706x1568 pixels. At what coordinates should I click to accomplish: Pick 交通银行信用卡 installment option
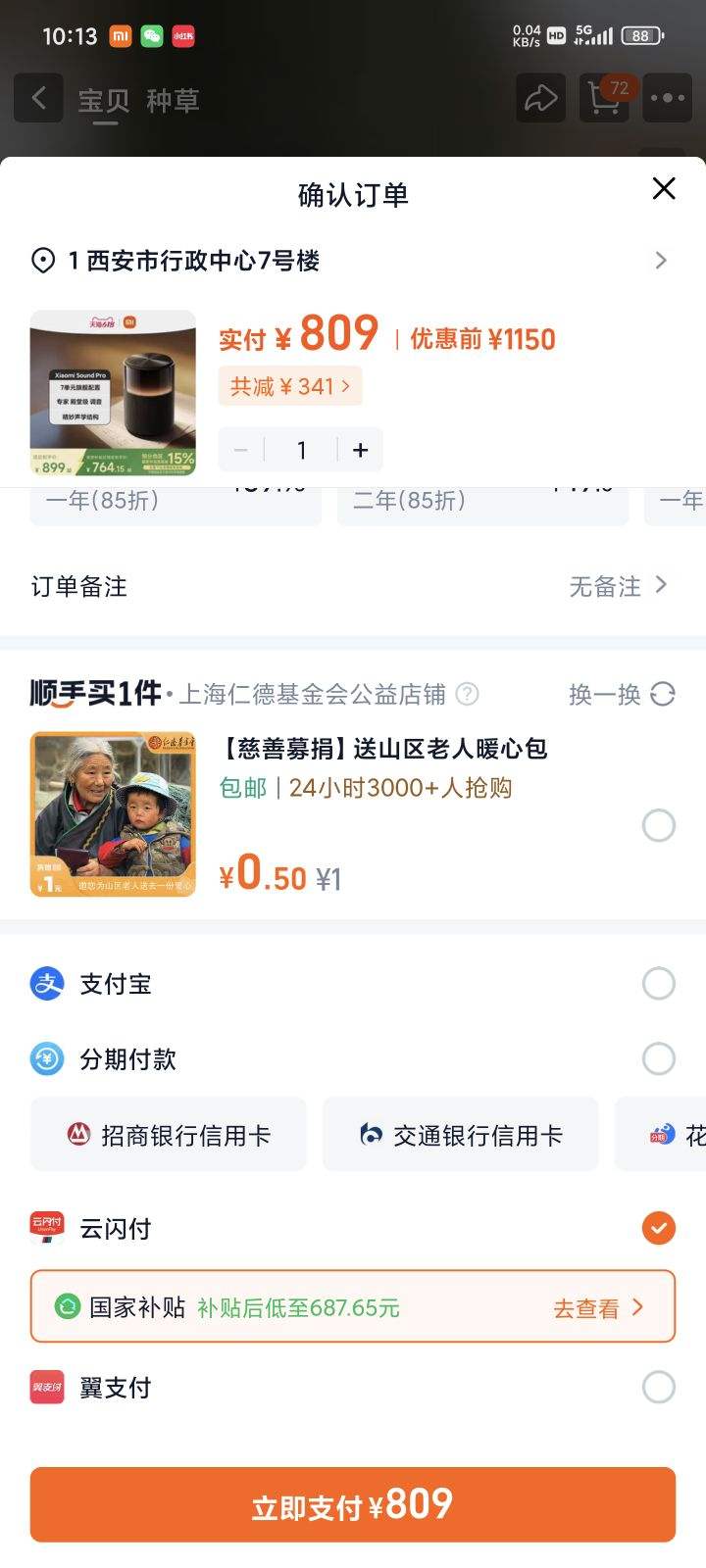pos(461,1135)
